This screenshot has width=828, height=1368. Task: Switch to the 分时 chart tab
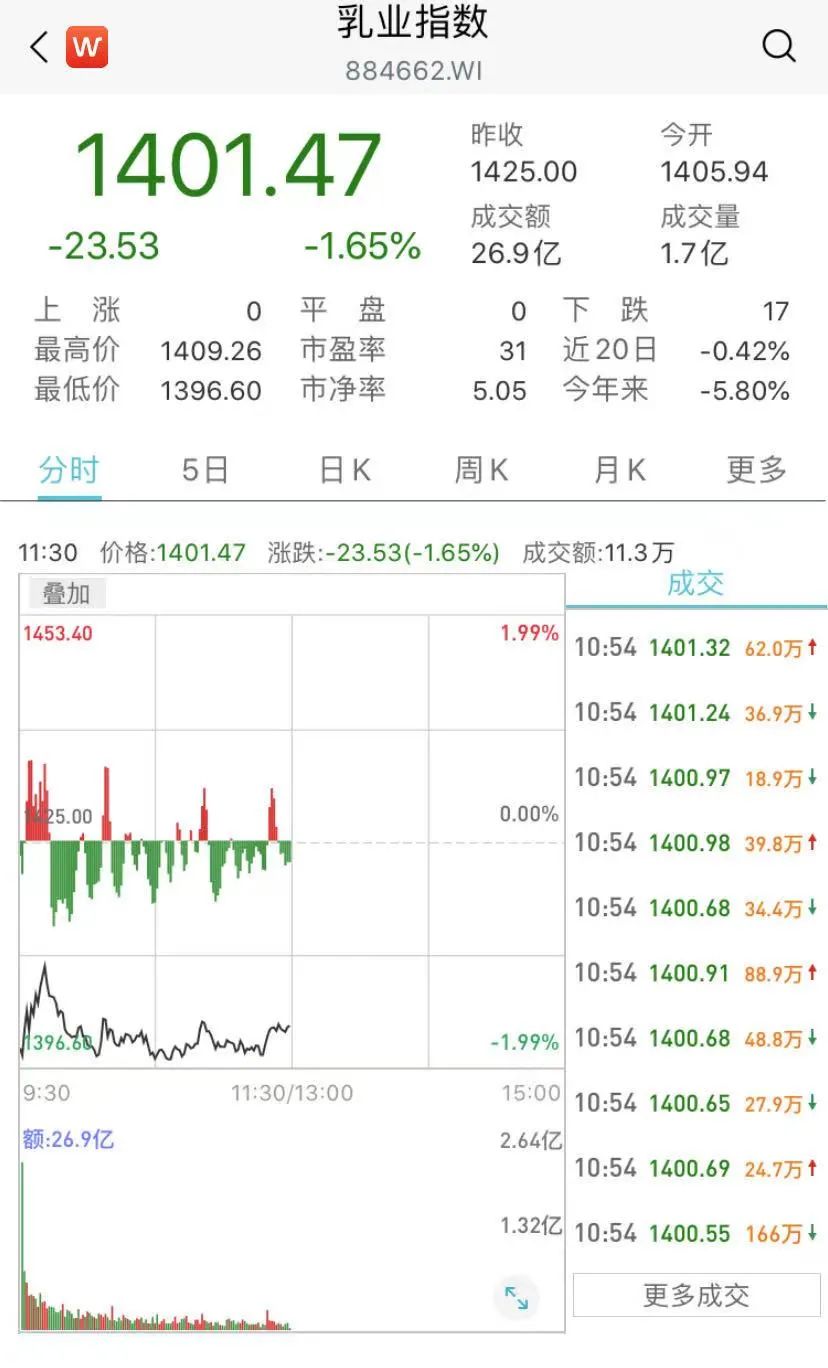point(69,469)
